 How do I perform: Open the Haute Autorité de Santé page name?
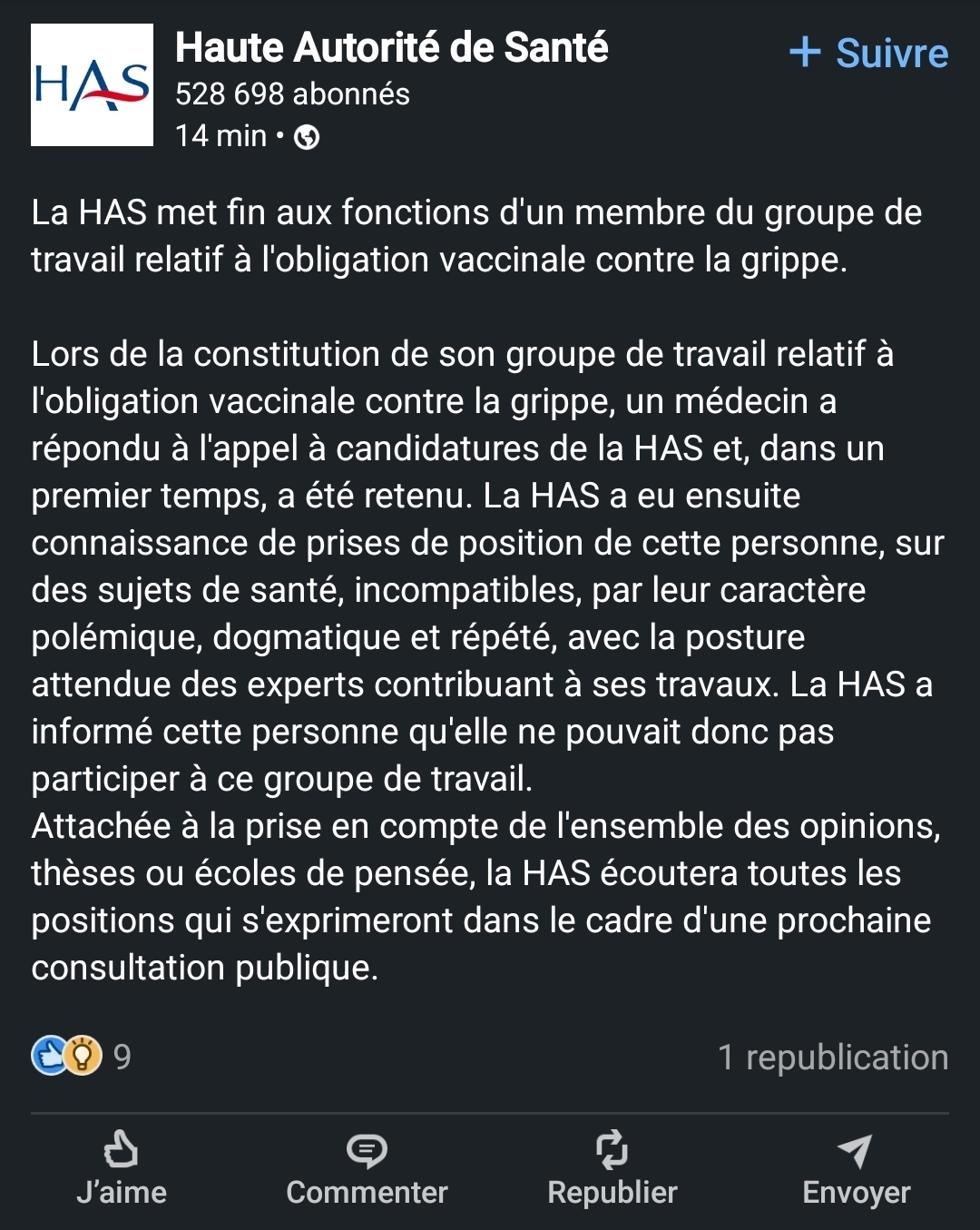coord(391,47)
